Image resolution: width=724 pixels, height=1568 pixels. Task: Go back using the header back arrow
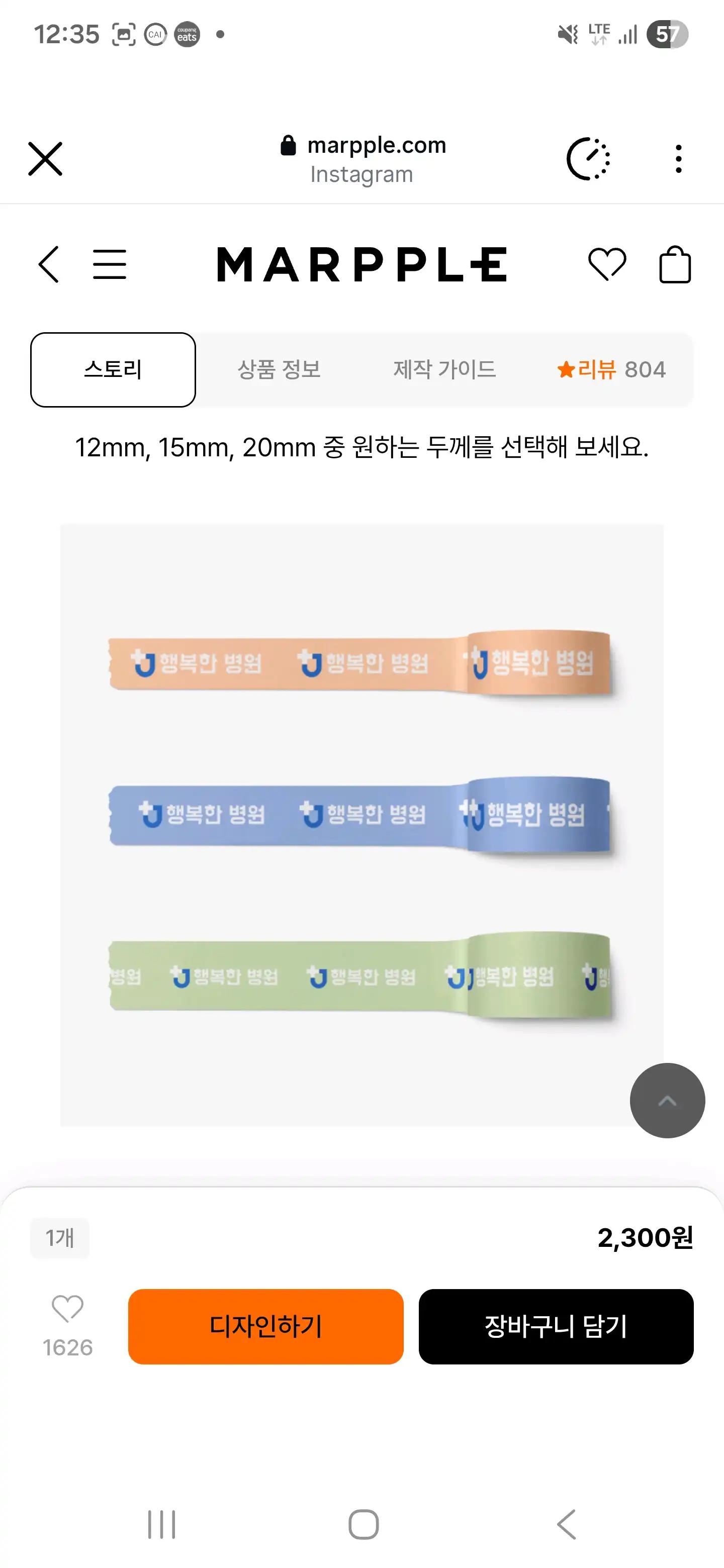click(49, 264)
